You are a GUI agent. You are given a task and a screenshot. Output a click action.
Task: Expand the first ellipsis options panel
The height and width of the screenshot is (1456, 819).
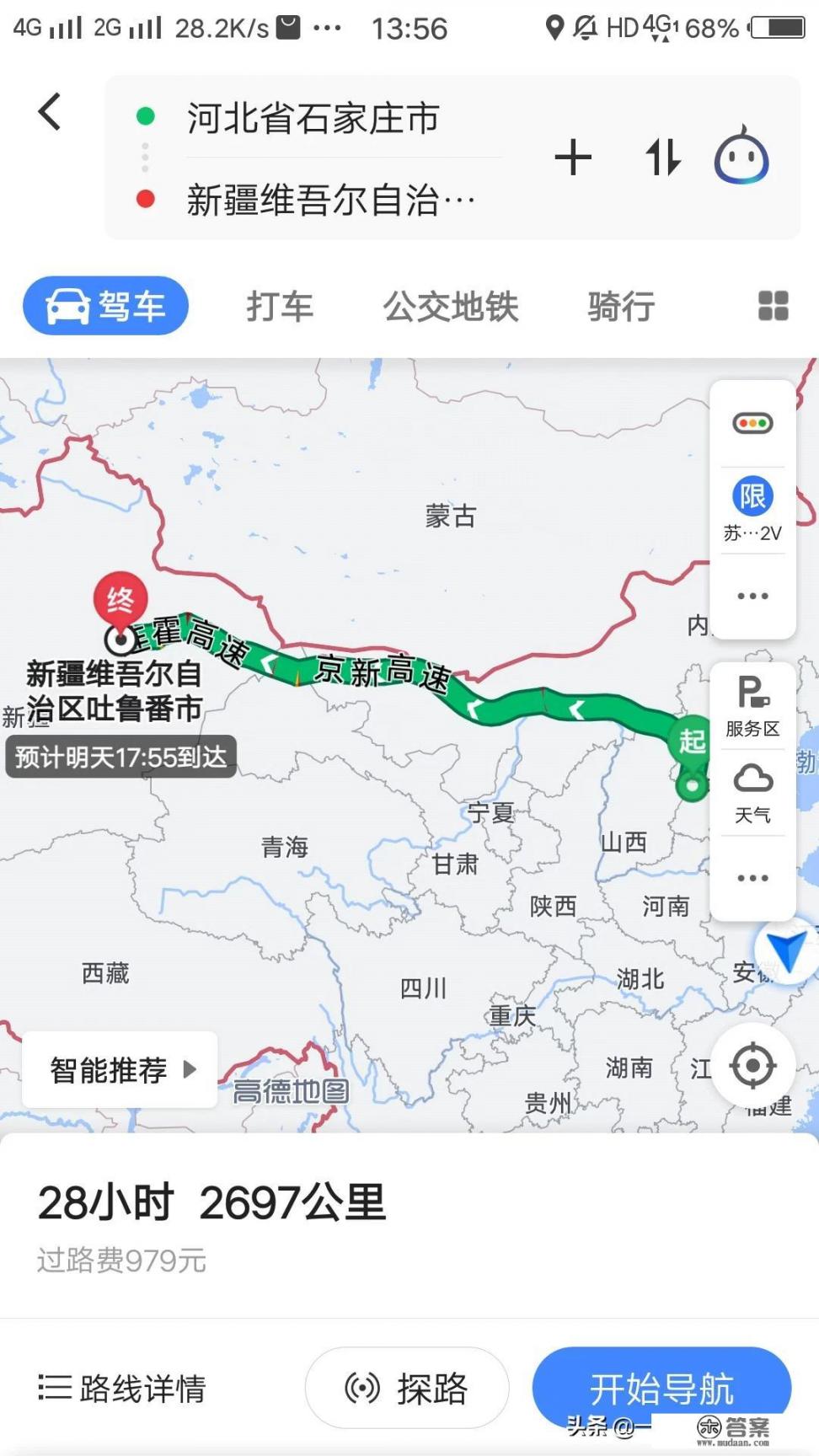(x=752, y=596)
